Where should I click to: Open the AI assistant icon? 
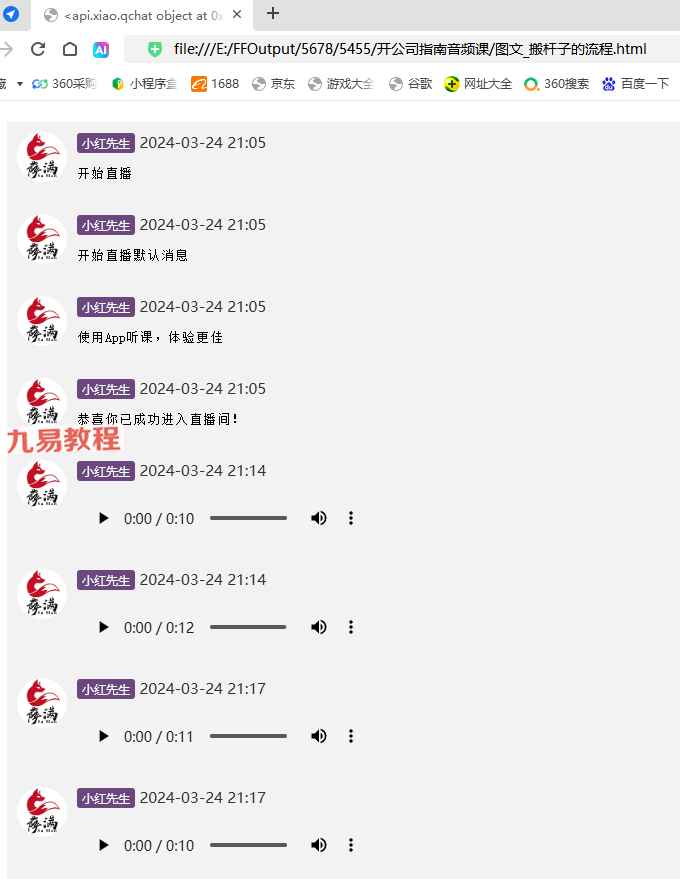pyautogui.click(x=101, y=49)
